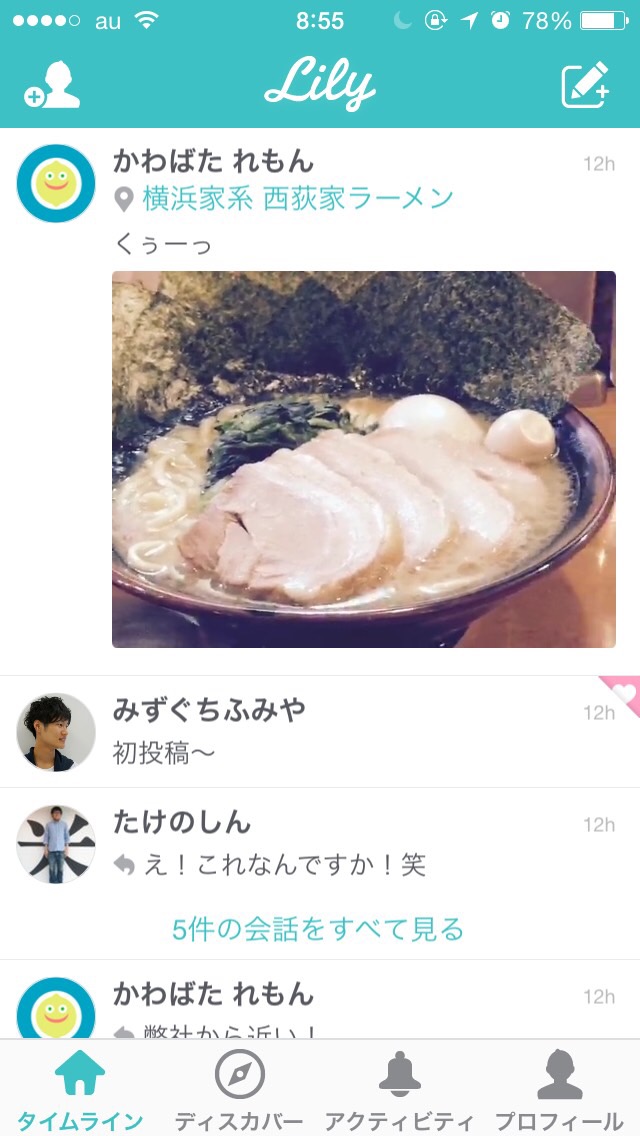Image resolution: width=640 pixels, height=1136 pixels.
Task: Like みずぐちふみや's post with the heart corner
Action: click(622, 692)
